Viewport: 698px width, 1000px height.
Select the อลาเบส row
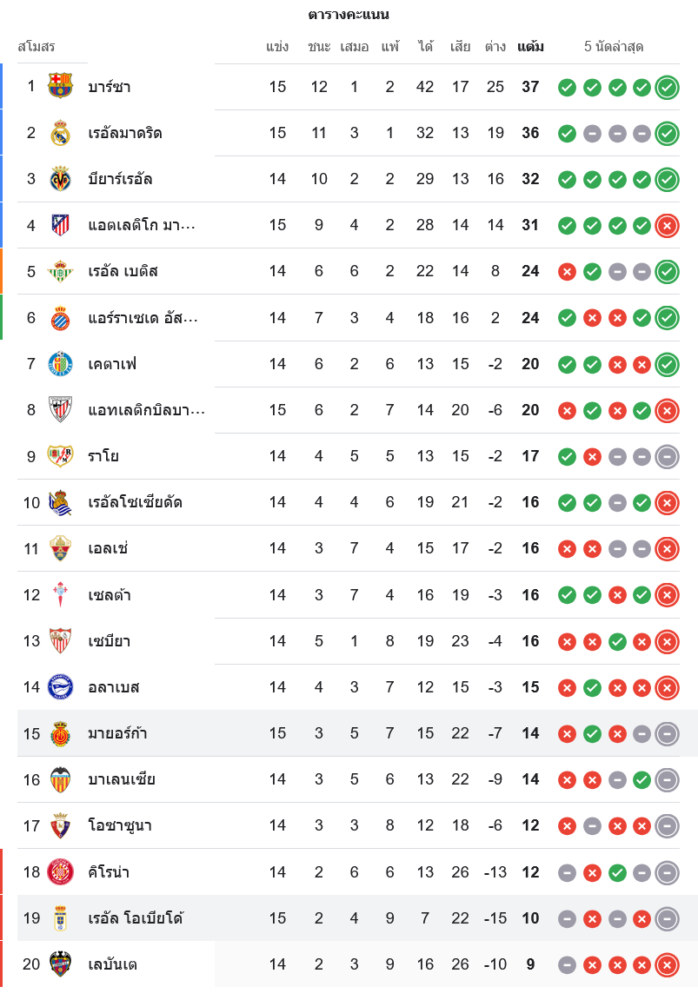[113, 687]
